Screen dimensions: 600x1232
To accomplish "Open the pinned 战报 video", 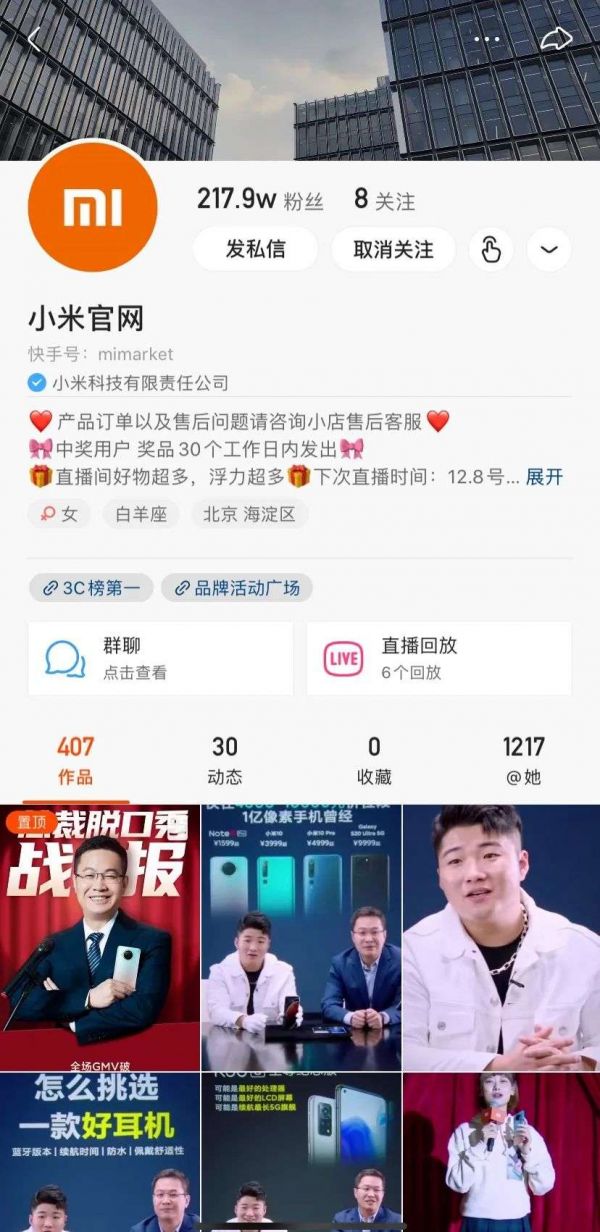I will 100,938.
